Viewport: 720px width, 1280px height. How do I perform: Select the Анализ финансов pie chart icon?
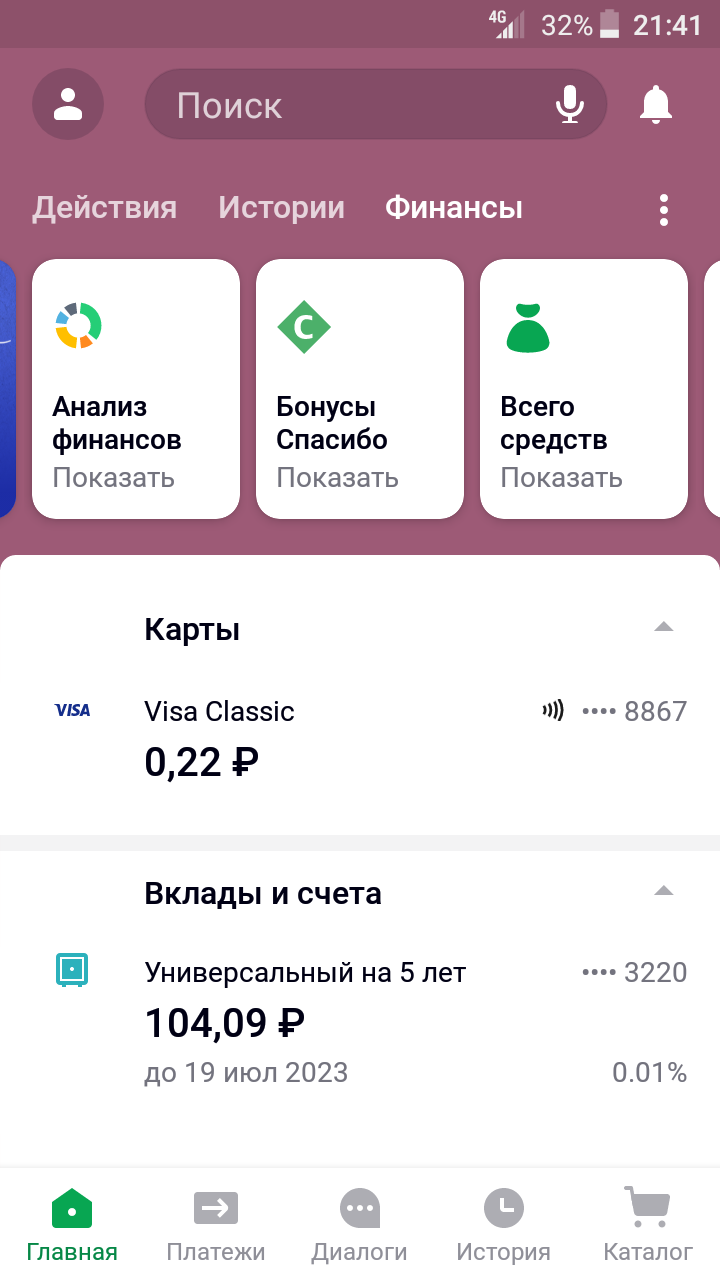pos(77,324)
